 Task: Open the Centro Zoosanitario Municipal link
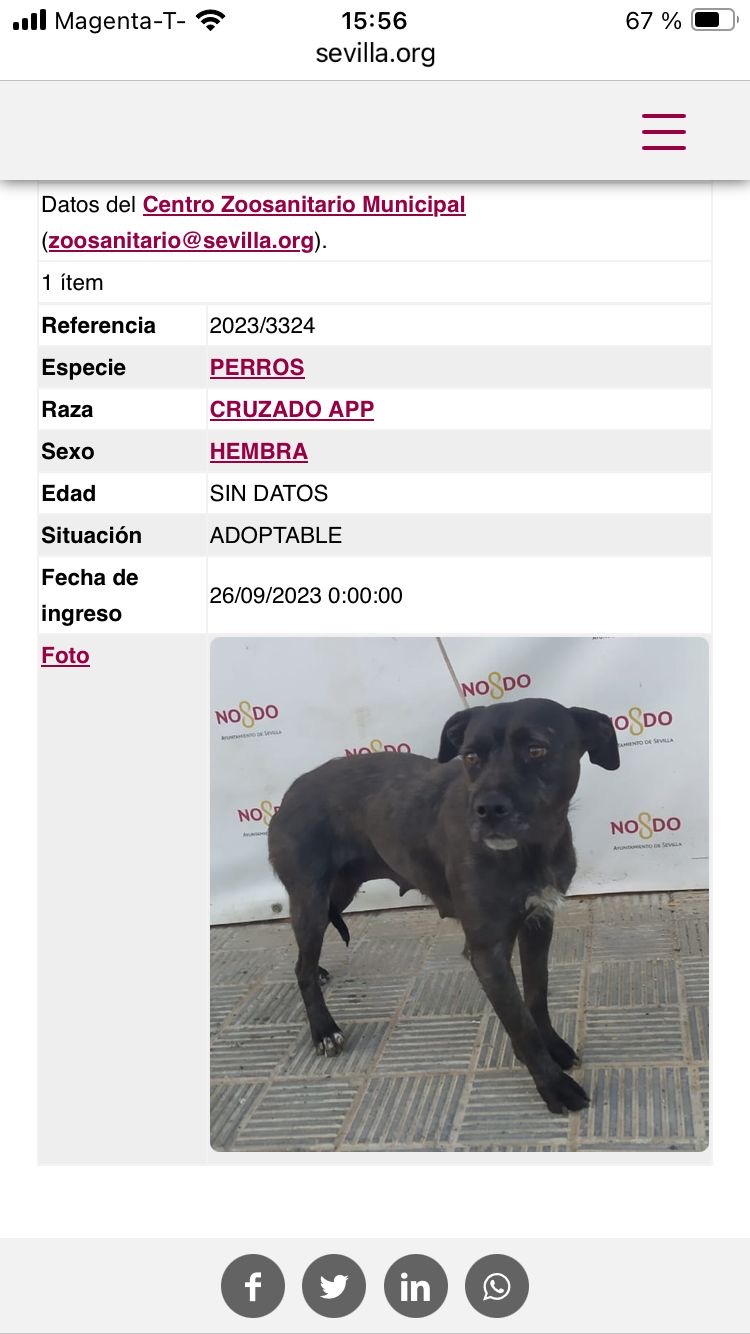click(x=304, y=204)
